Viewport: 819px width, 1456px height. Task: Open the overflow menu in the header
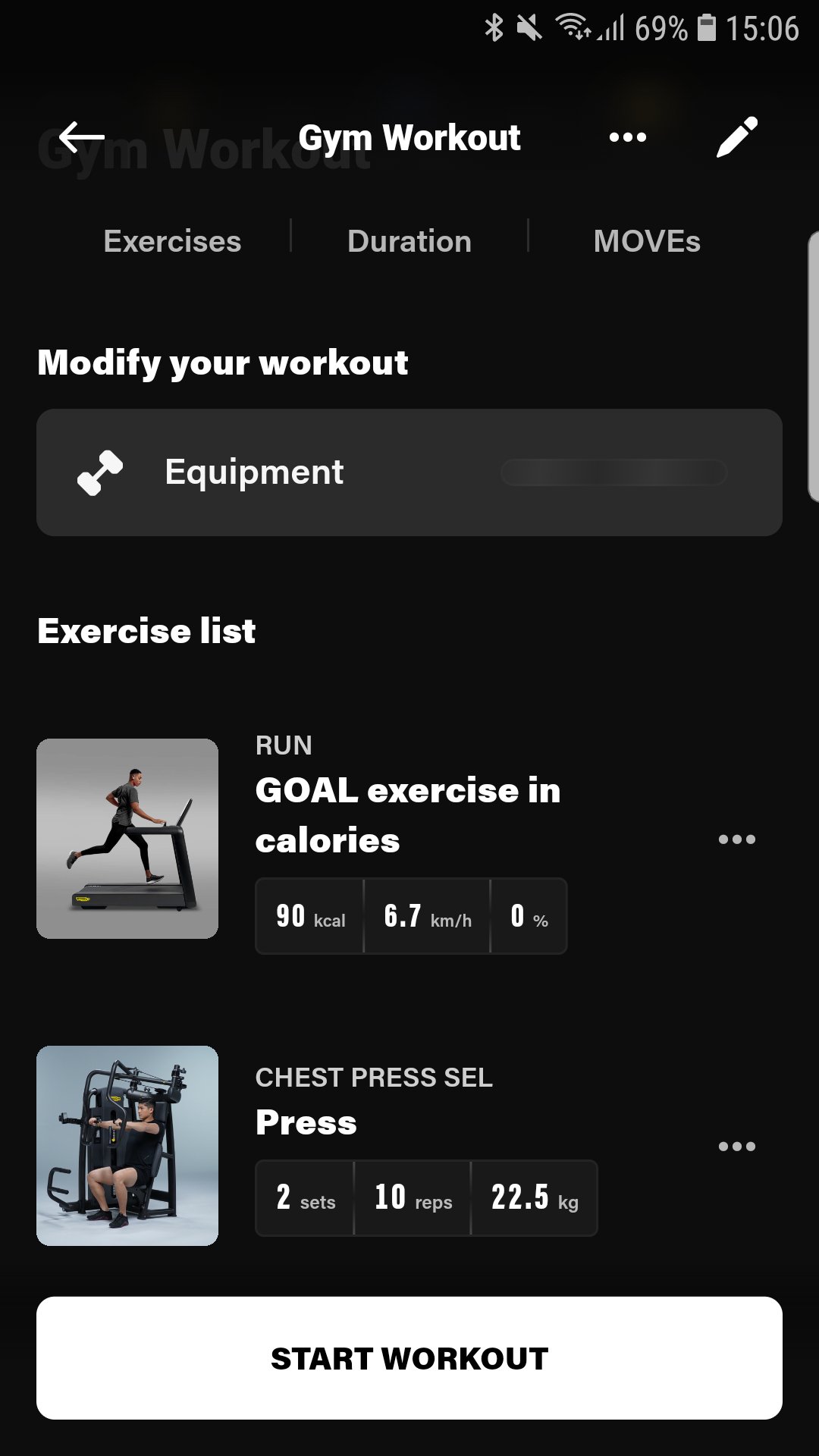[628, 137]
